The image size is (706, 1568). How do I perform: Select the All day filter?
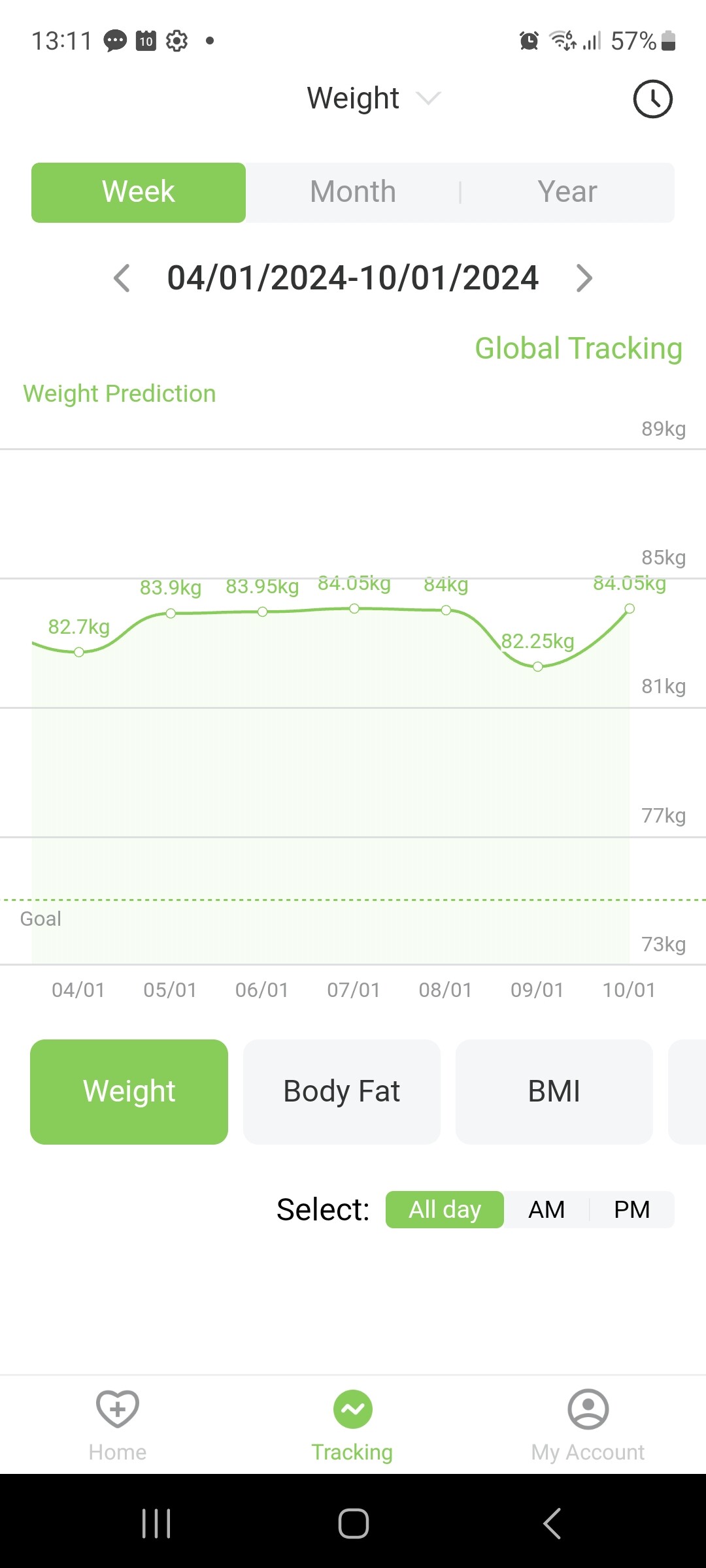click(x=445, y=1209)
